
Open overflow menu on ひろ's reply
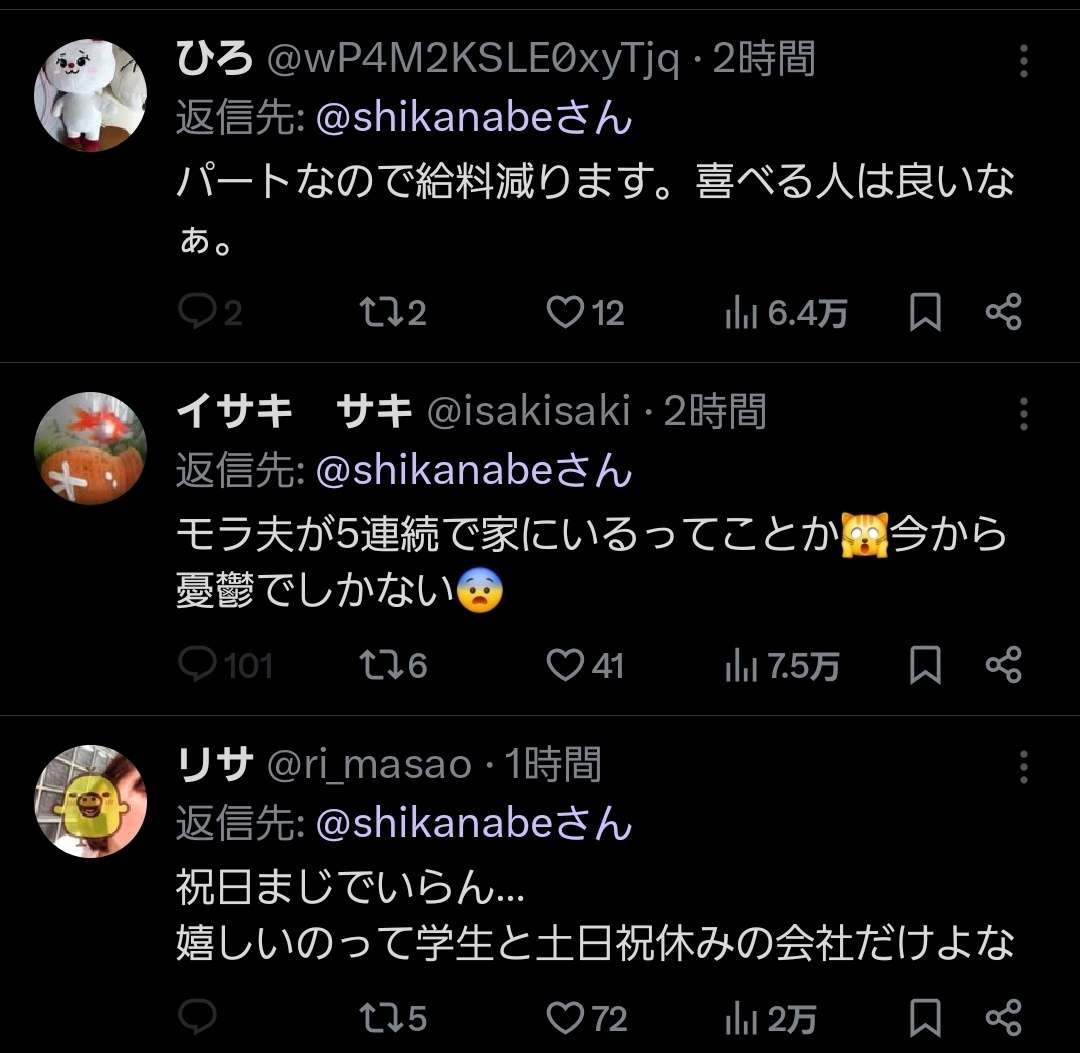(x=1023, y=61)
